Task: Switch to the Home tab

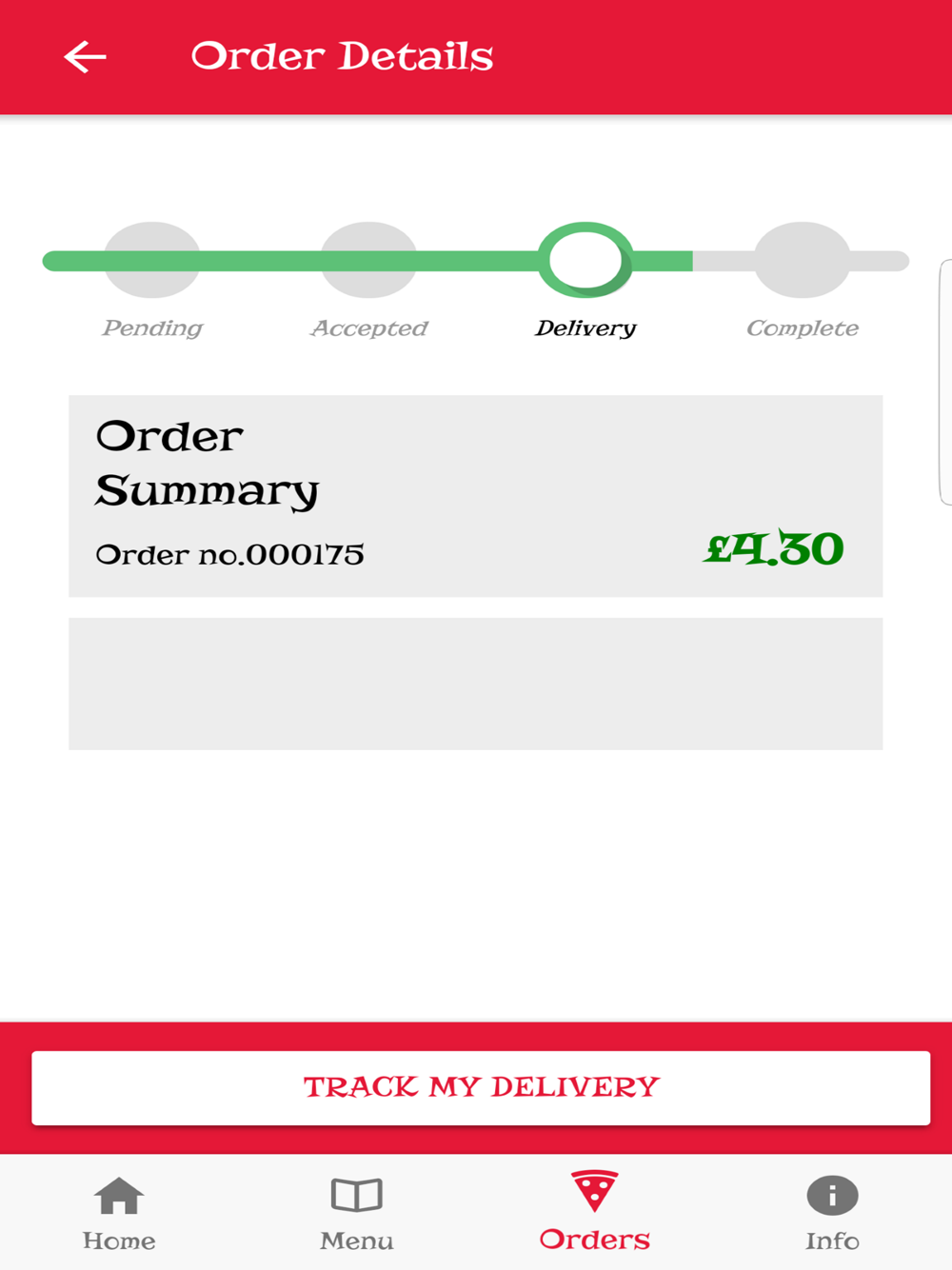Action: coord(119,1213)
